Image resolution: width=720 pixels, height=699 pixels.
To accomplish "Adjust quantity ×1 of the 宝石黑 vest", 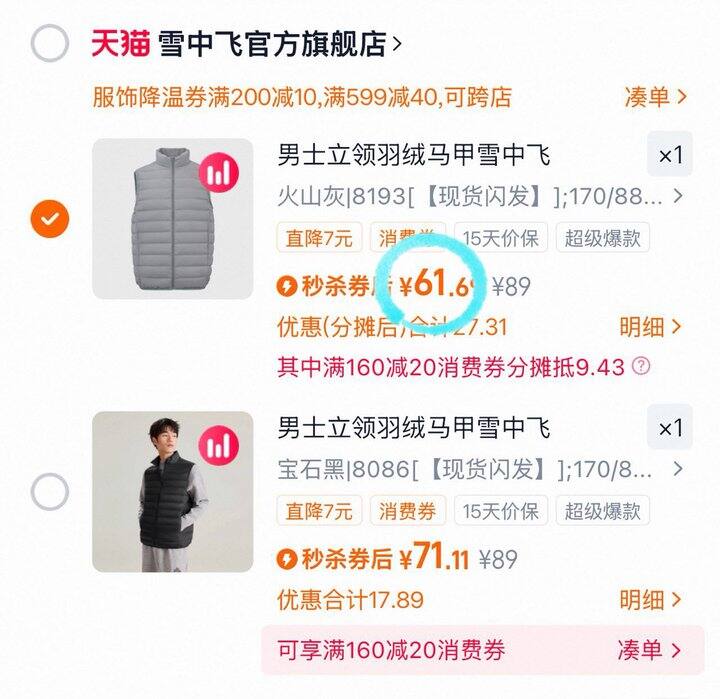I will 669,428.
